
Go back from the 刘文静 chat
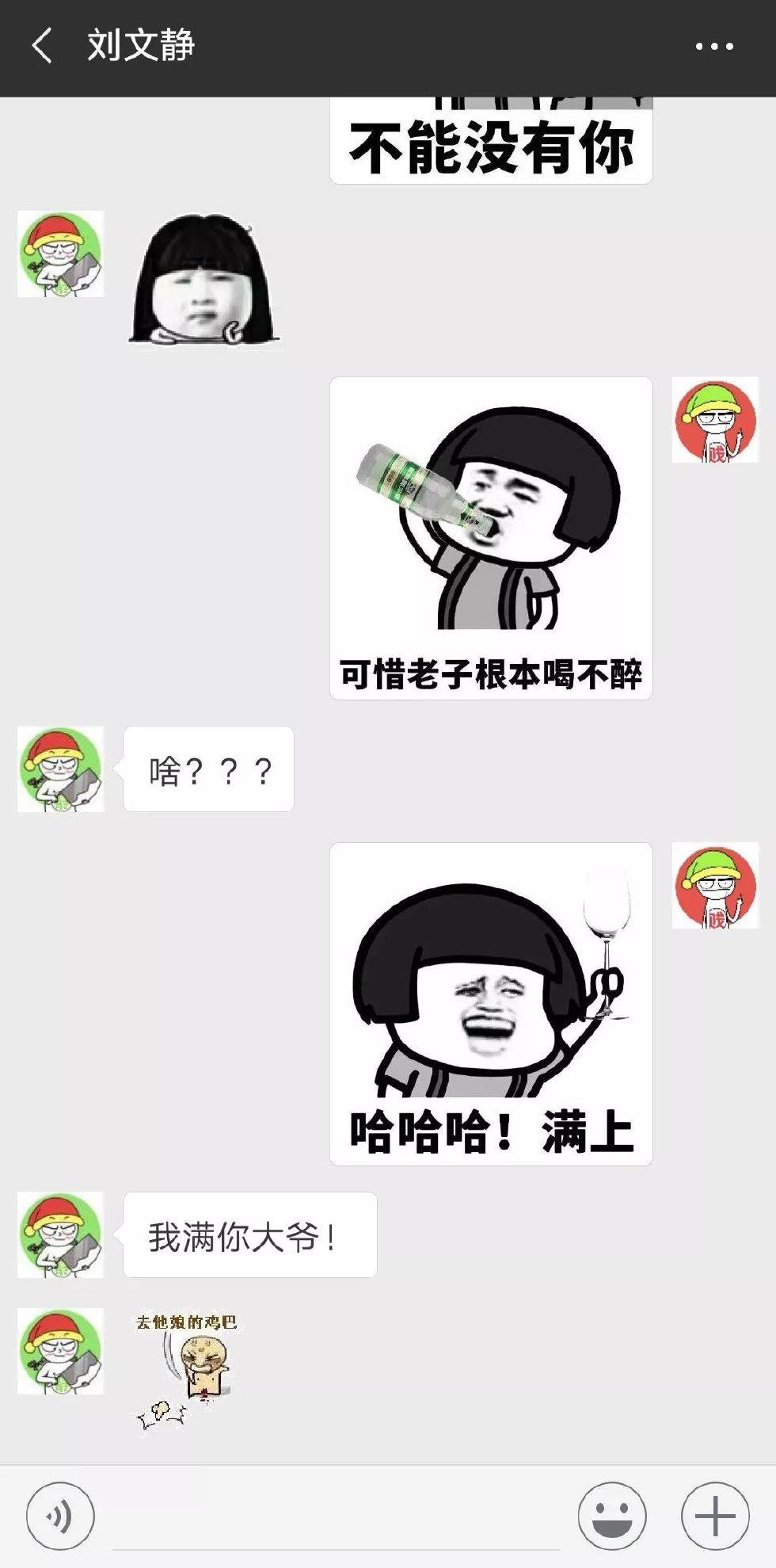click(x=42, y=46)
